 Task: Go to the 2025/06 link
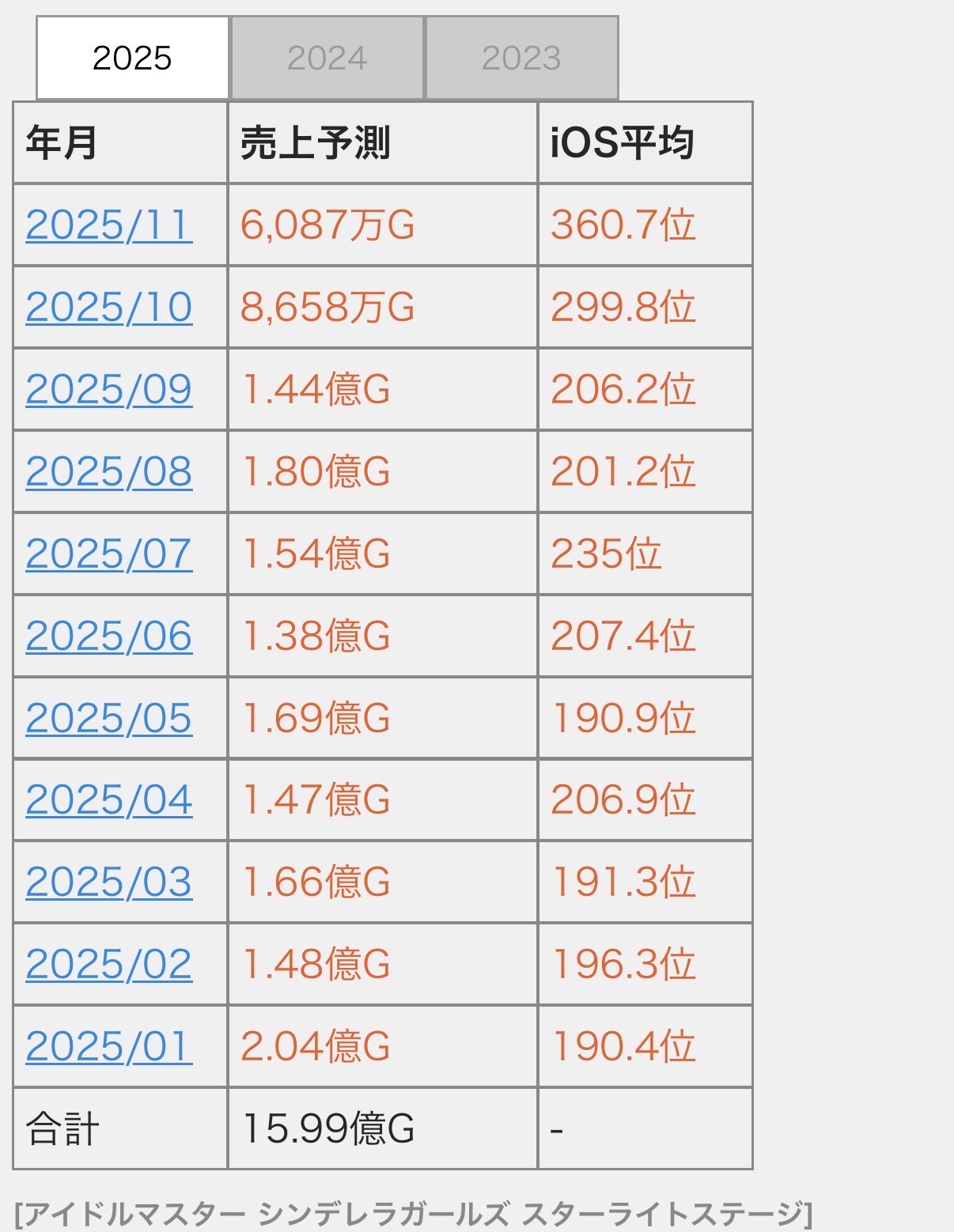click(108, 637)
